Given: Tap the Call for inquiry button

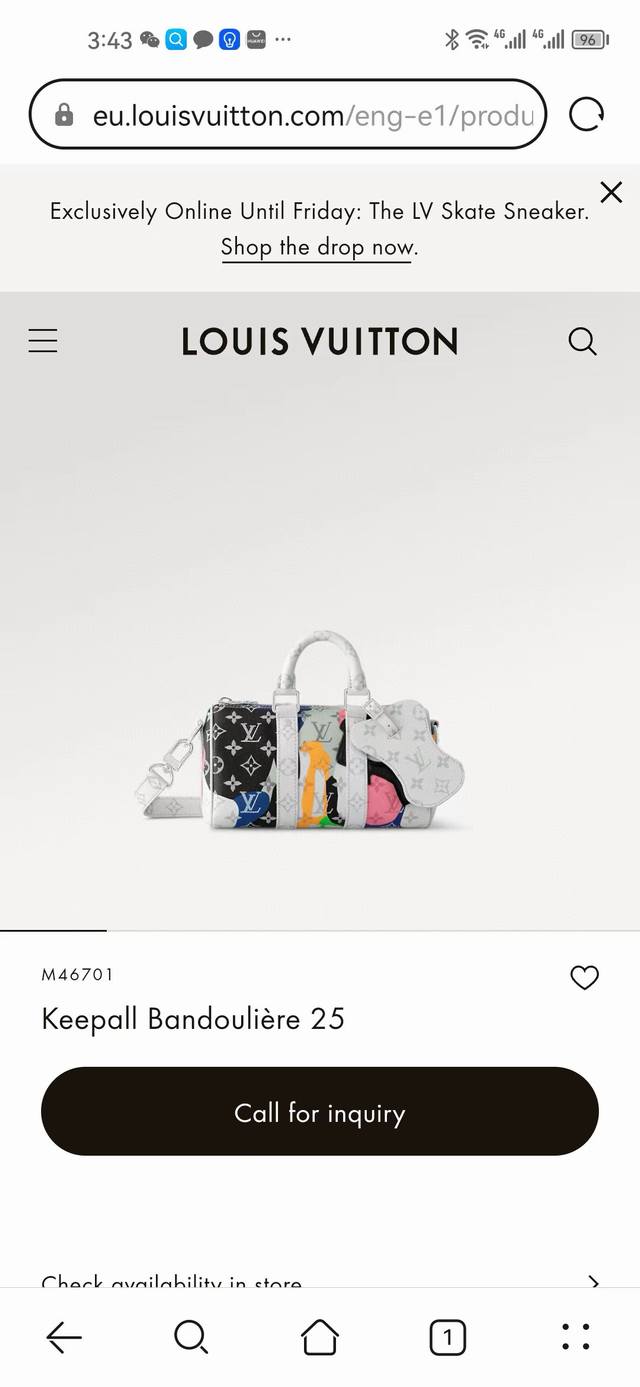Looking at the screenshot, I should 320,1112.
